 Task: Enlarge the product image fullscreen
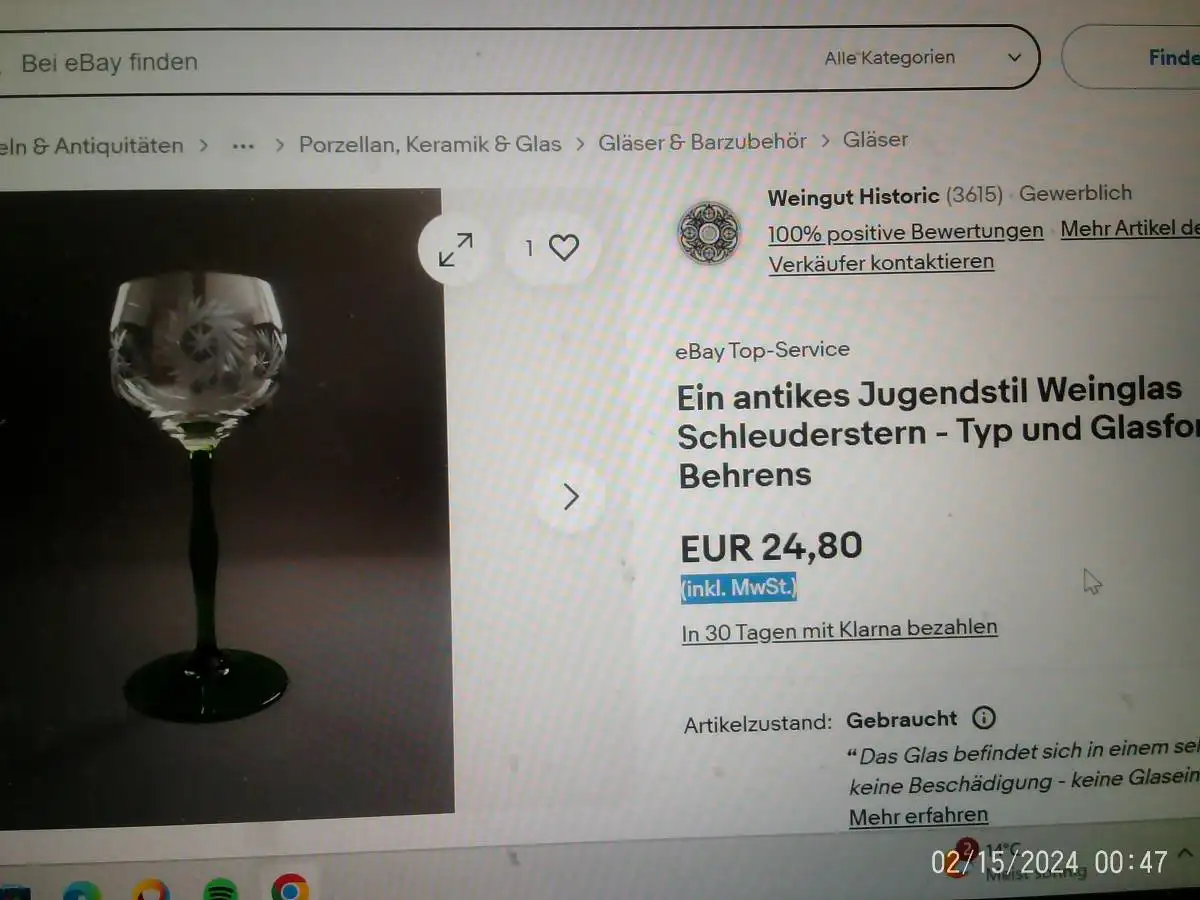(x=456, y=250)
